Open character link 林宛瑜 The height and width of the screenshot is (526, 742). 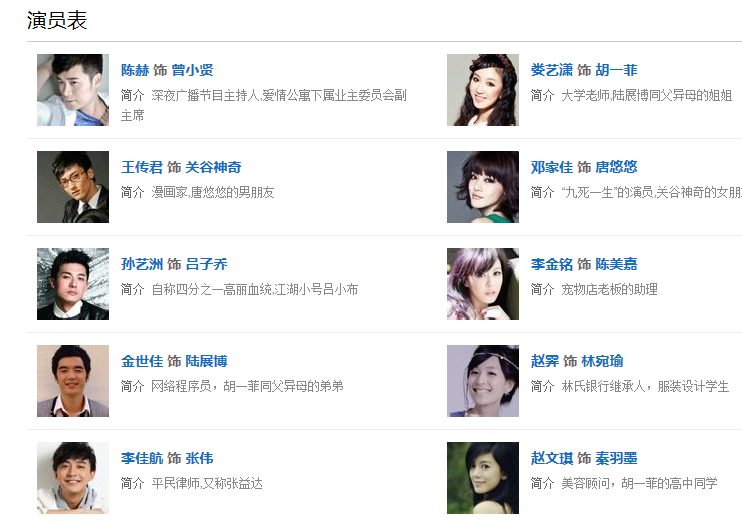tap(602, 361)
